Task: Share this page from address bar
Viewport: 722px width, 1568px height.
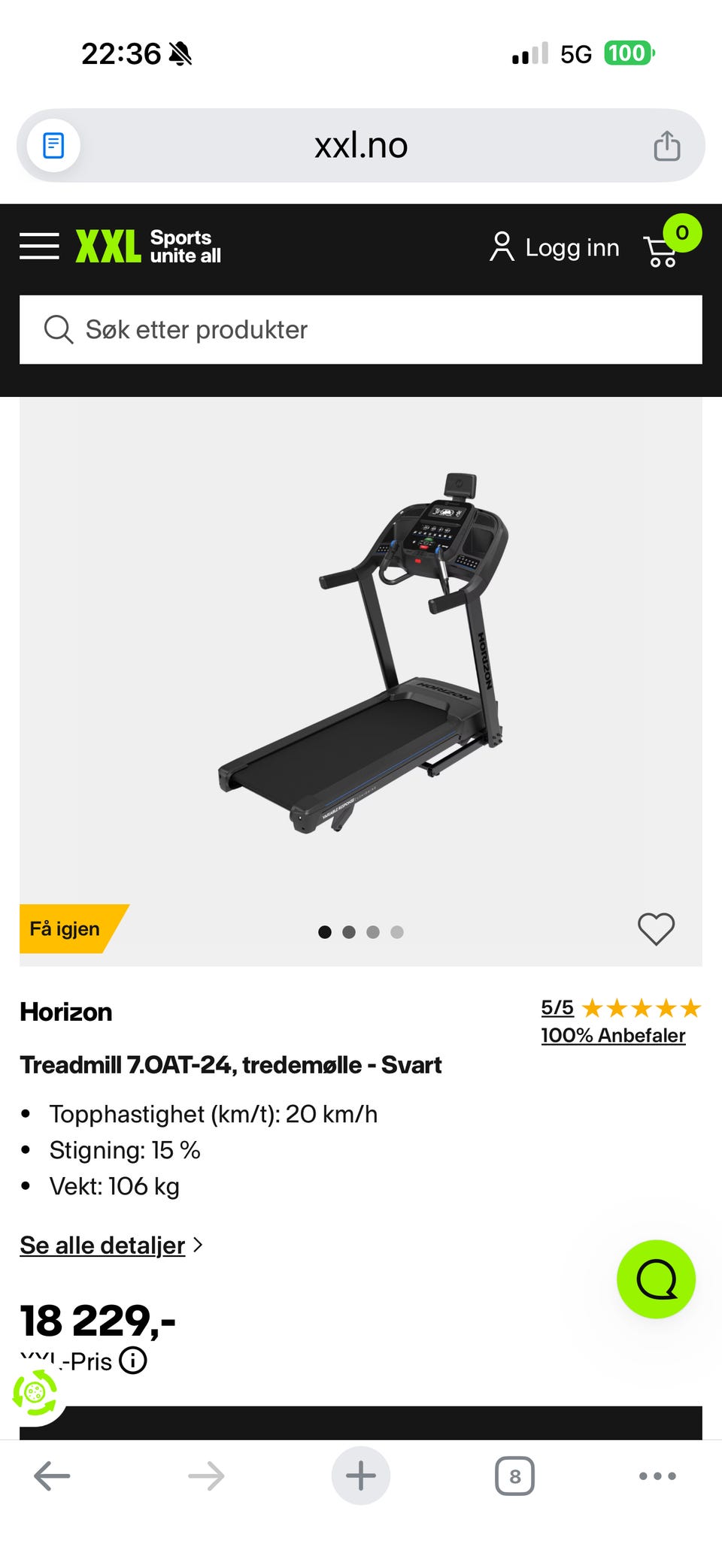Action: click(666, 146)
